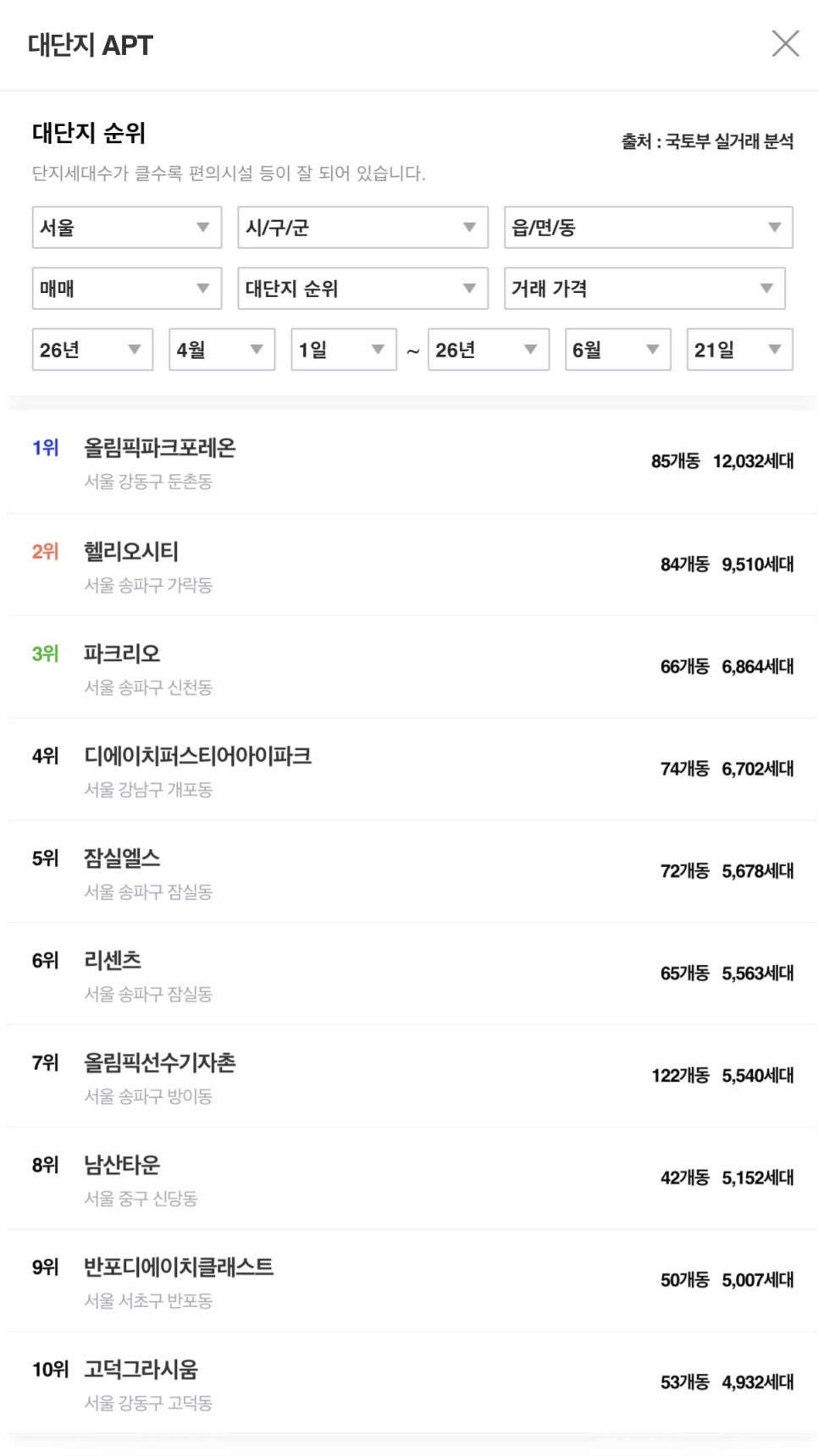Open the 서울 region dropdown

tap(127, 227)
